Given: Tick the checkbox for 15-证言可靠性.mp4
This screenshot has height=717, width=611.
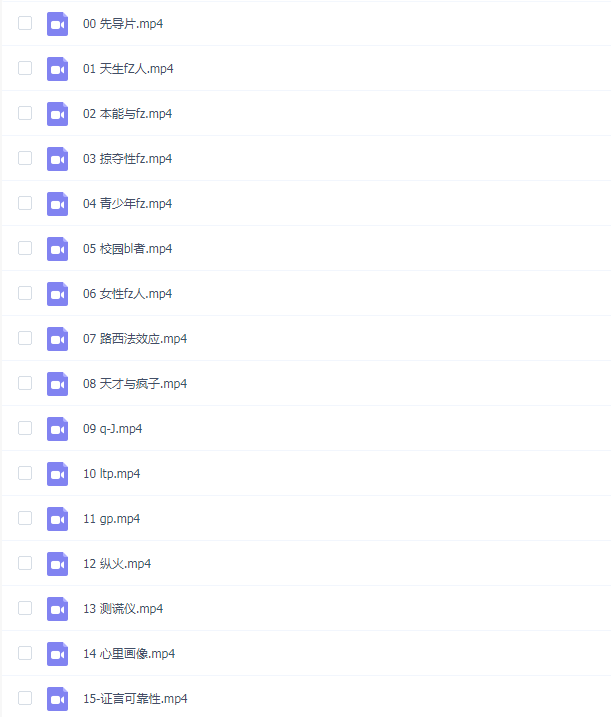Looking at the screenshot, I should point(25,698).
